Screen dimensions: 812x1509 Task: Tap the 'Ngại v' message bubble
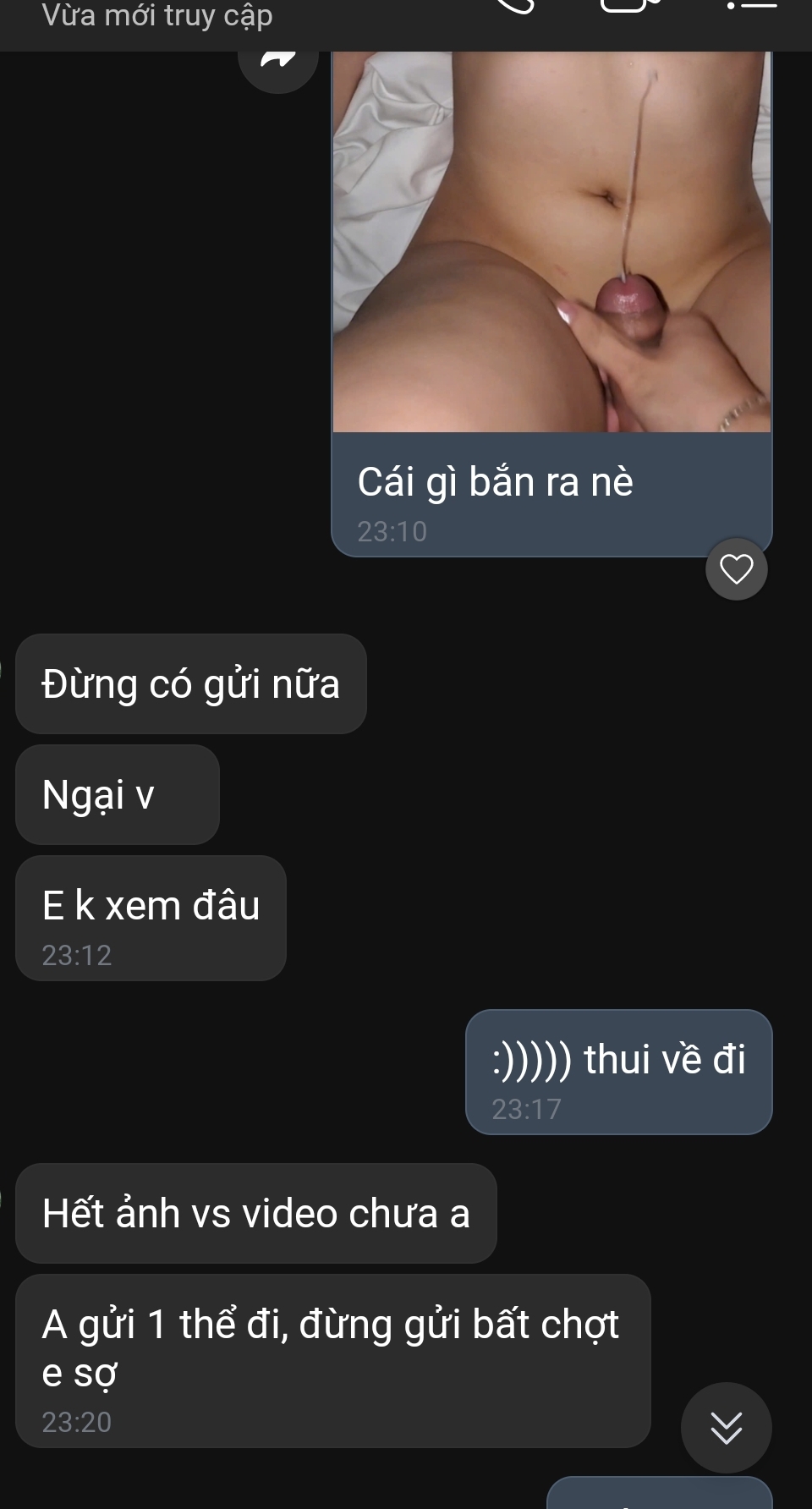click(117, 793)
